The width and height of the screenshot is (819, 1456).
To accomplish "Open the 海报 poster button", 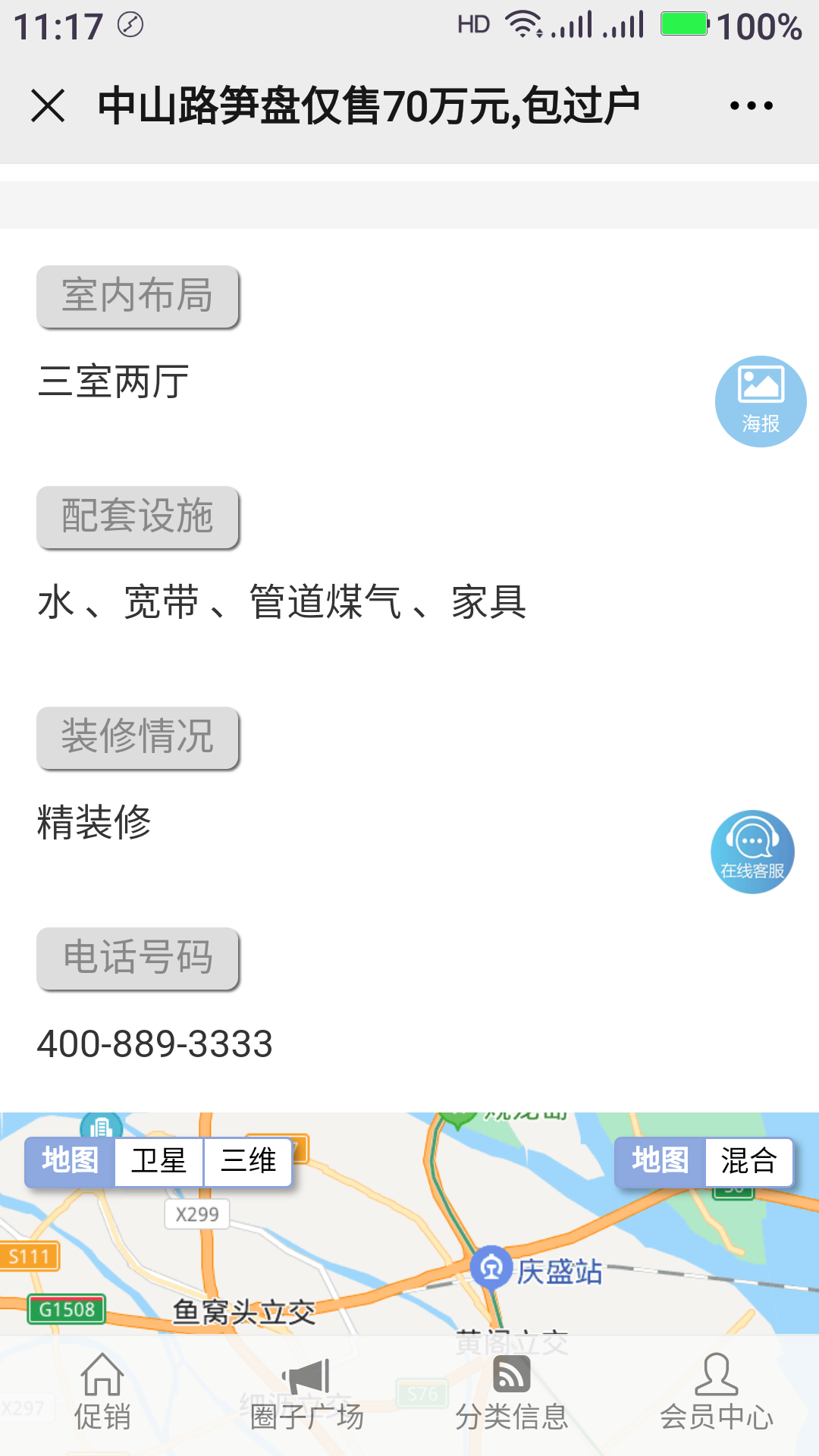I will coord(761,401).
